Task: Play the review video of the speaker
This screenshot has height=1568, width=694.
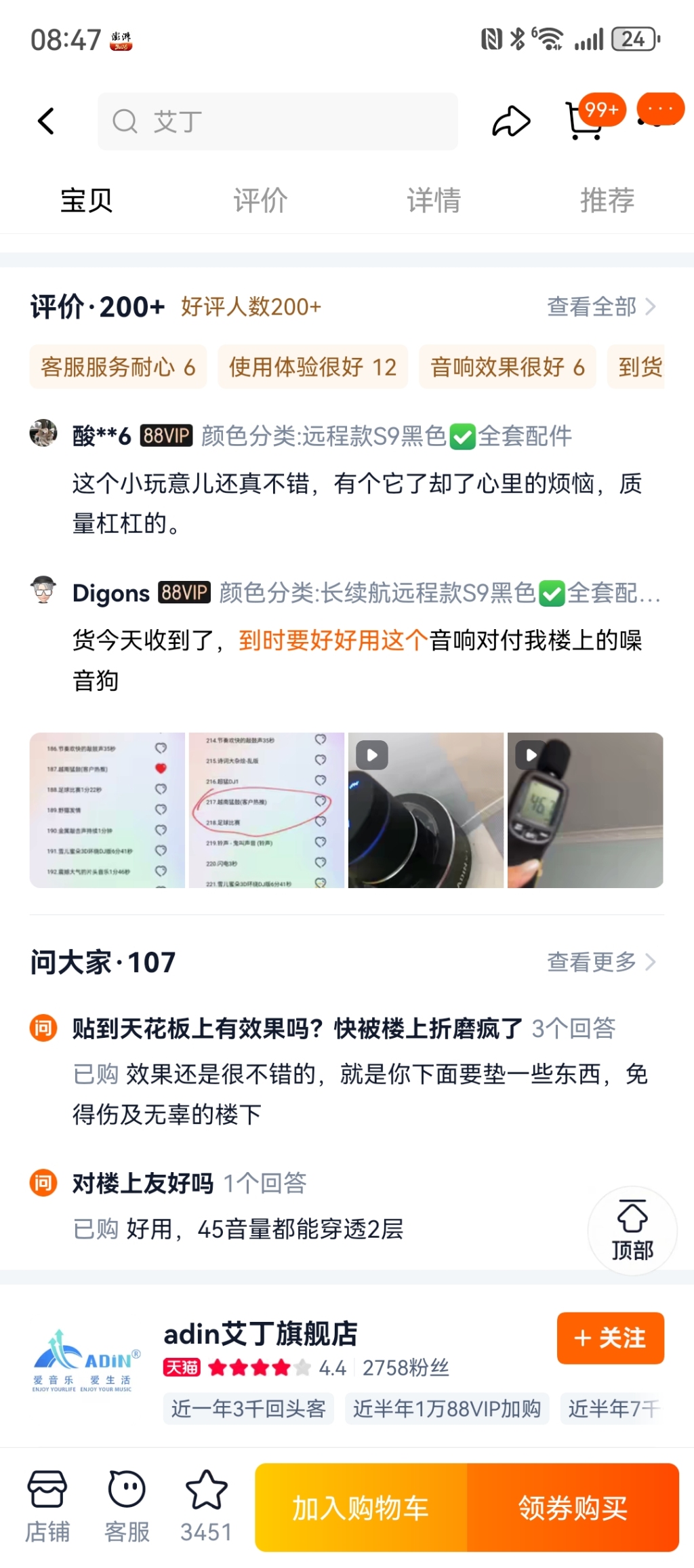Action: click(426, 810)
